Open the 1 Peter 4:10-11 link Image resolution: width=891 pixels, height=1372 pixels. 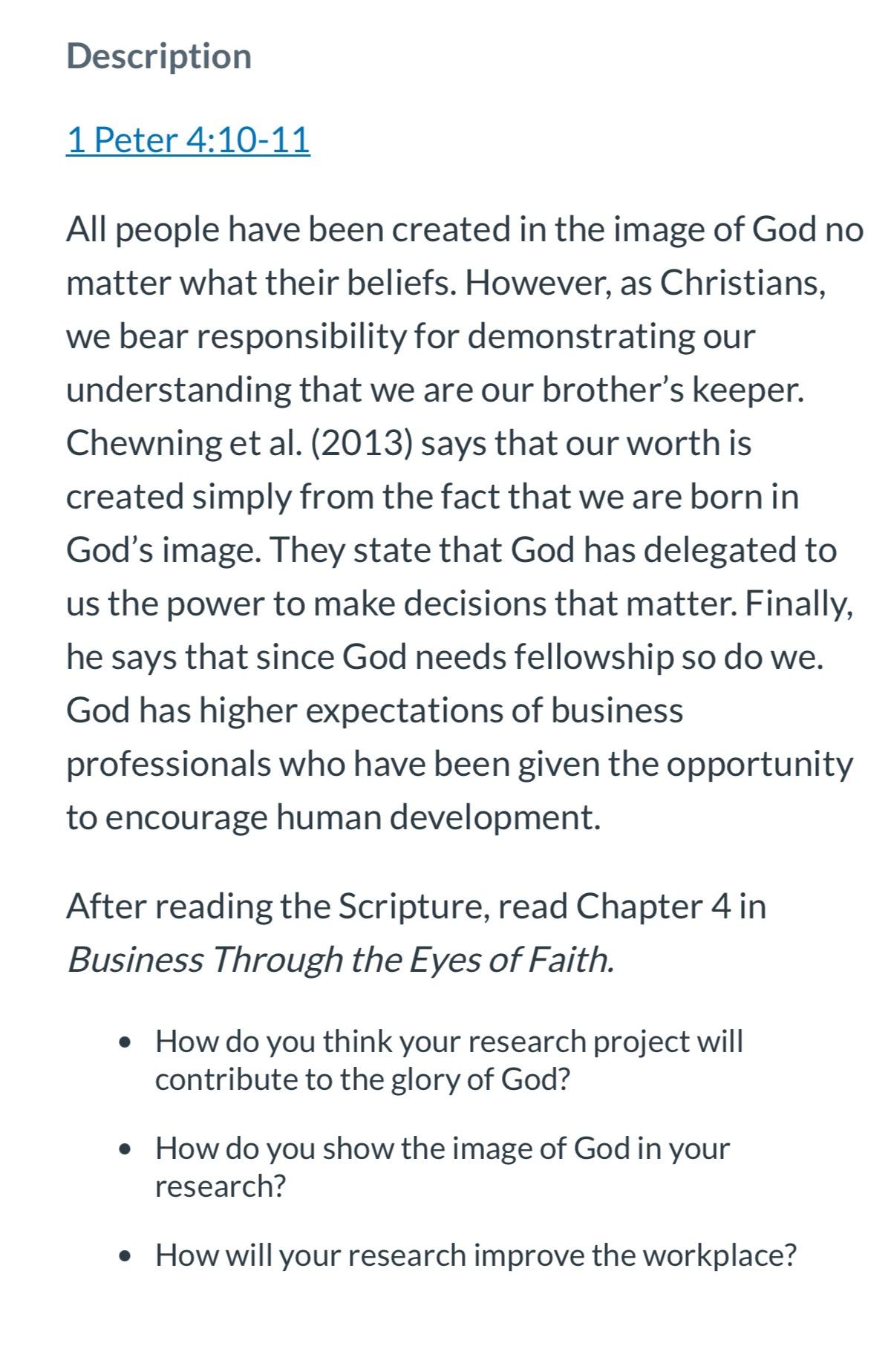tap(188, 140)
